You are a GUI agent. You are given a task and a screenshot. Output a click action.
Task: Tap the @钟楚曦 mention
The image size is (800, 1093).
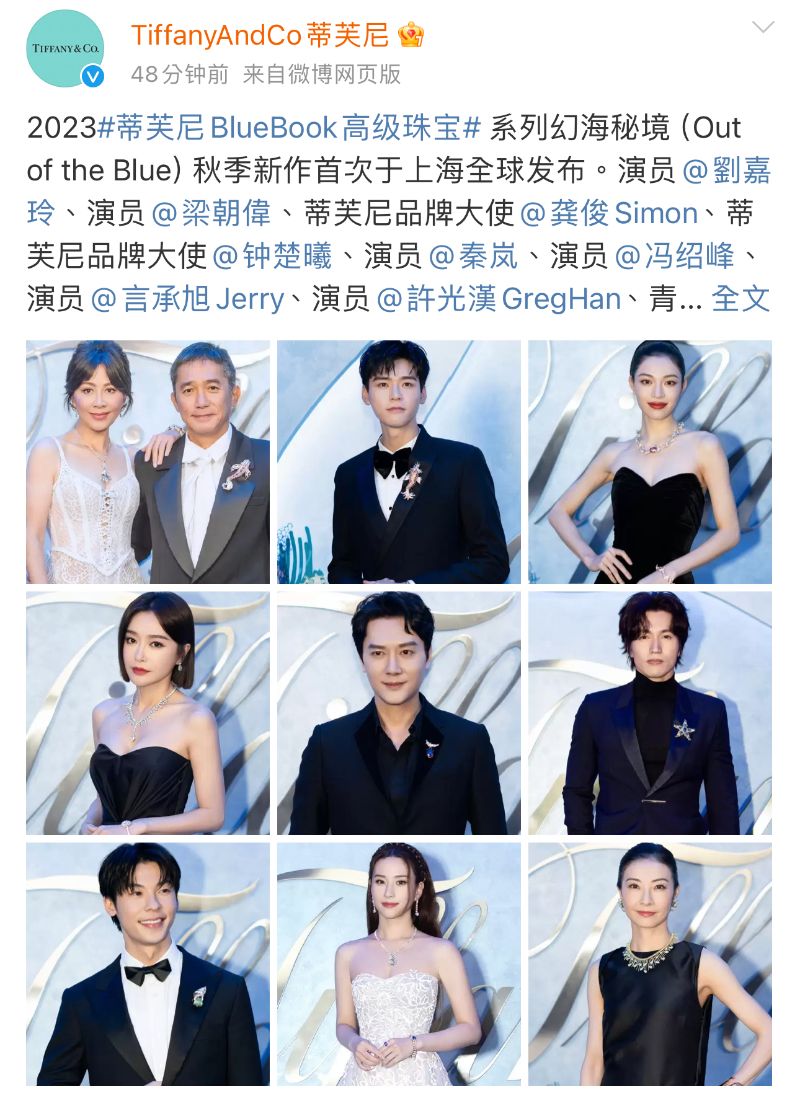273,256
